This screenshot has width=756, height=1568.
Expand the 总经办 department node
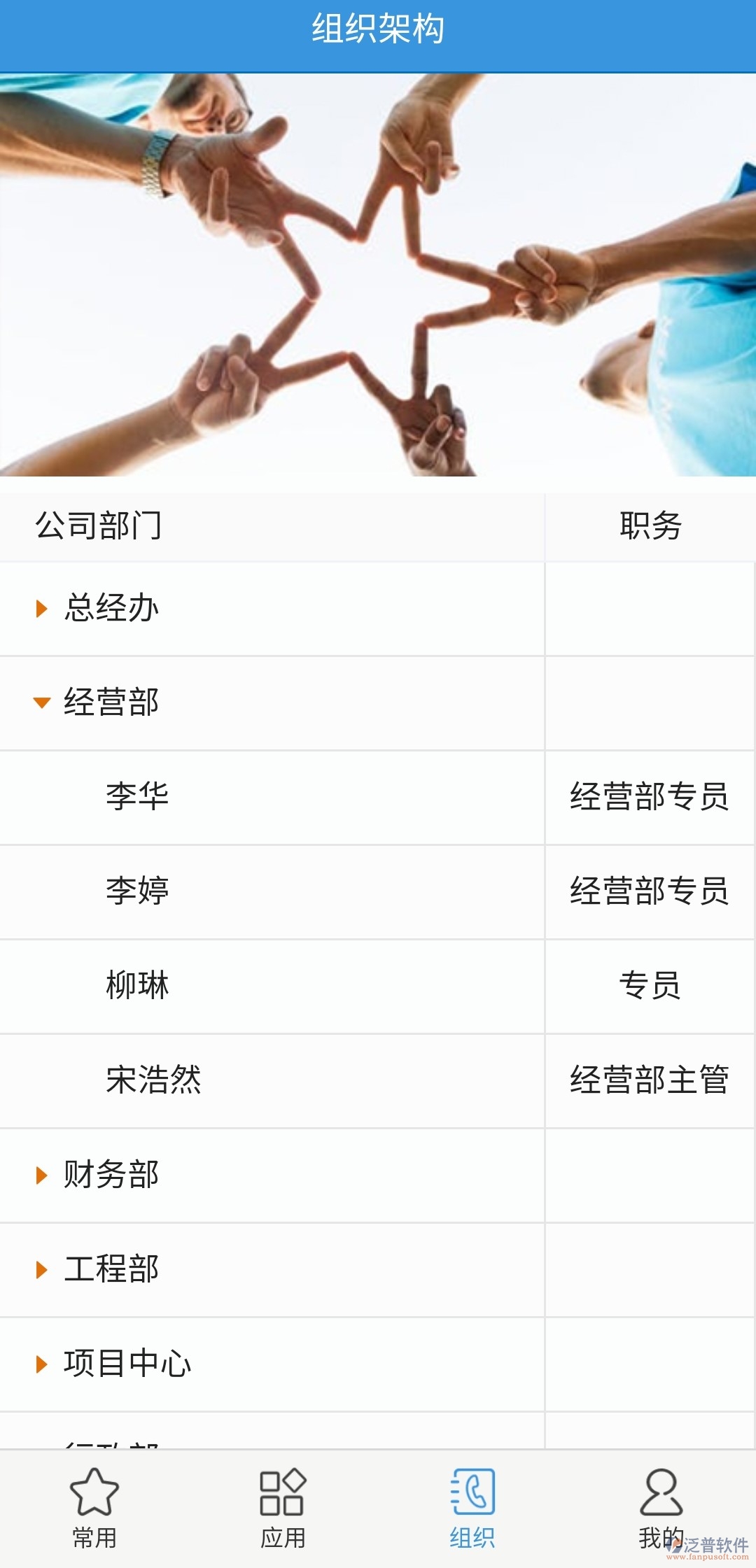112,608
